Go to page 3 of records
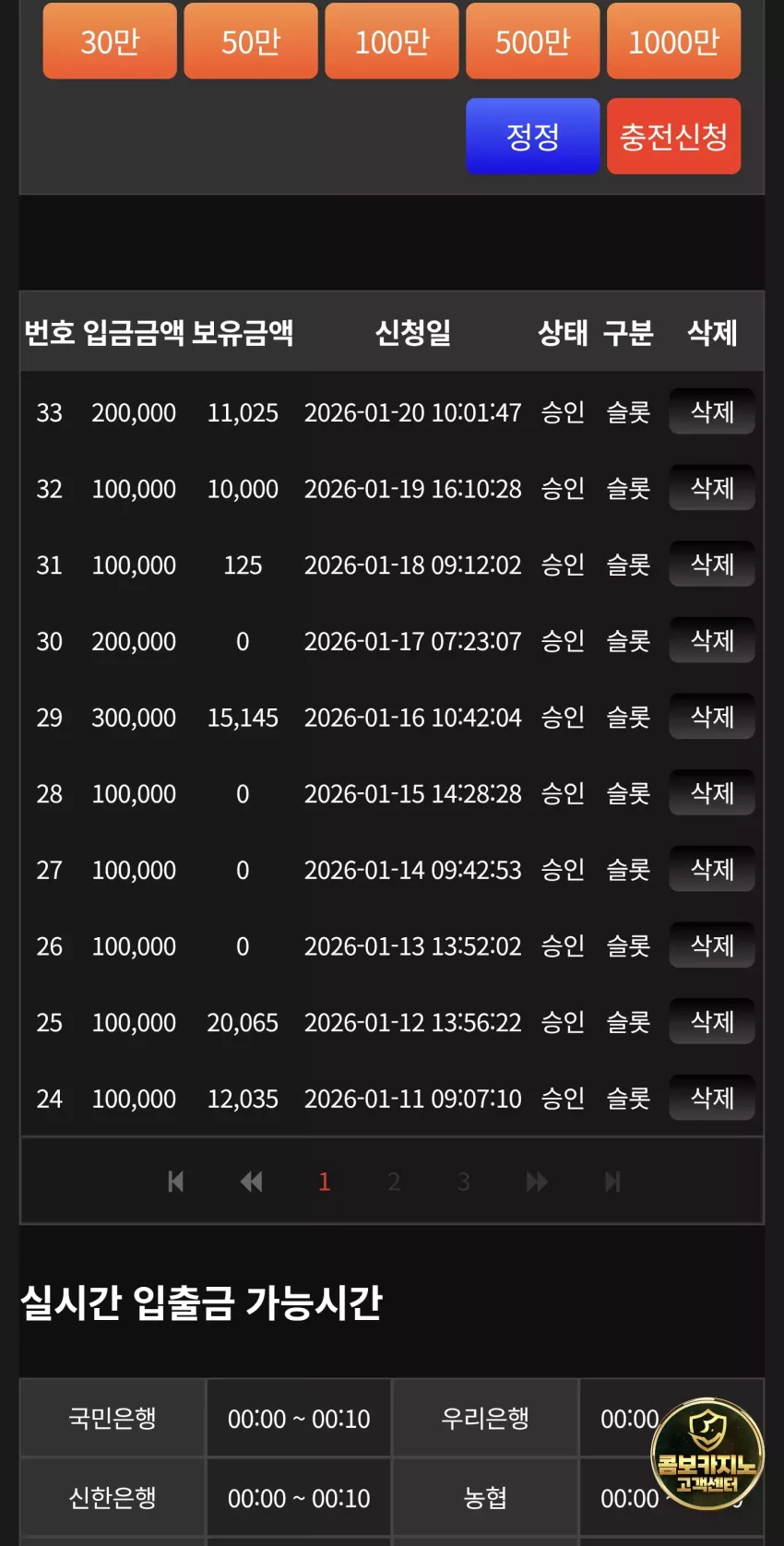Image resolution: width=784 pixels, height=1546 pixels. click(x=464, y=1182)
